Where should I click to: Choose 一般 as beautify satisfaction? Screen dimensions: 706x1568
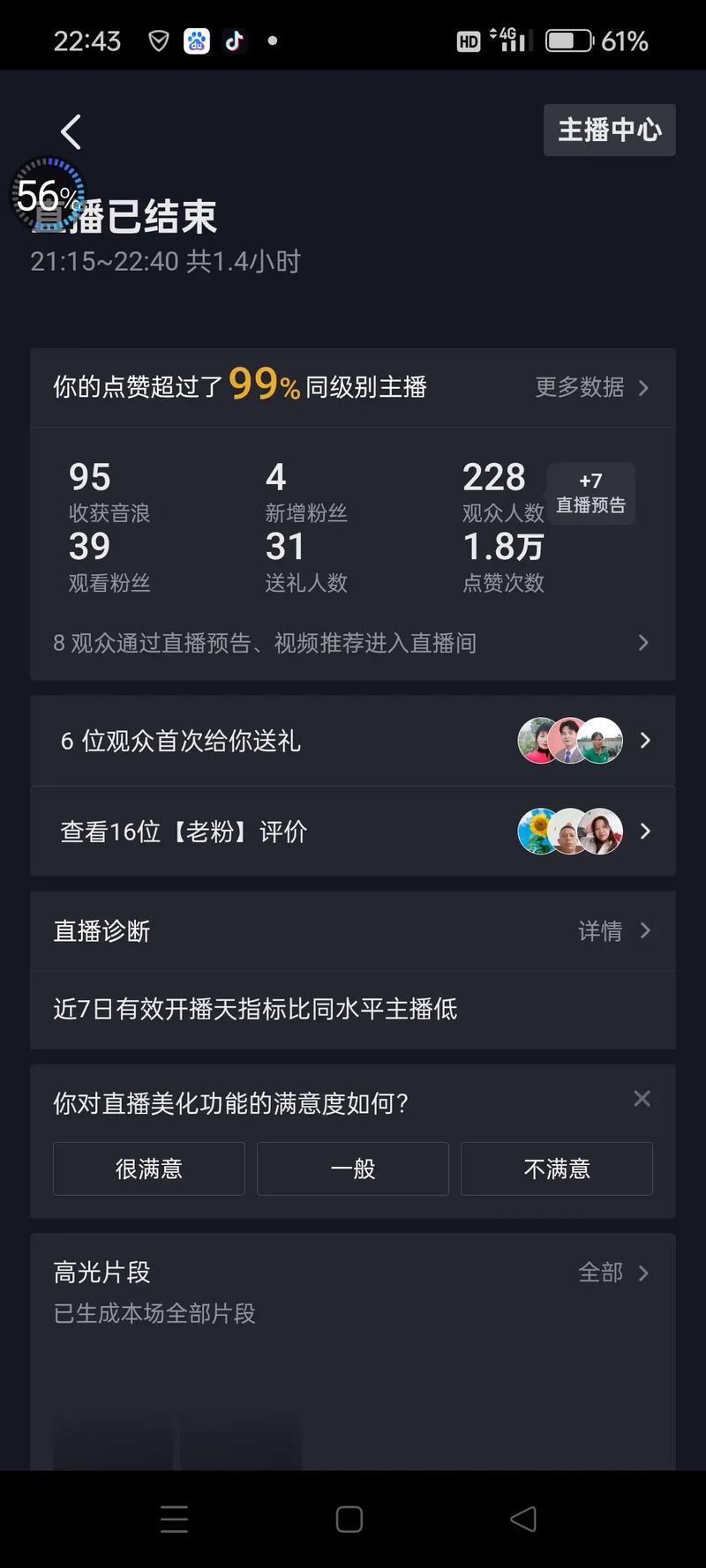(353, 1169)
